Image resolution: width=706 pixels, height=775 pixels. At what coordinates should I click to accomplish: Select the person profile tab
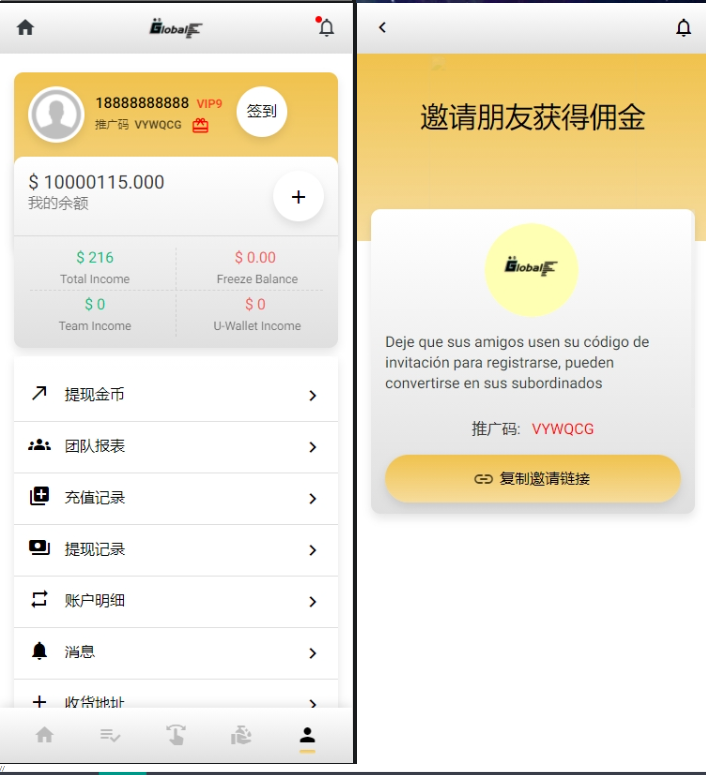307,735
